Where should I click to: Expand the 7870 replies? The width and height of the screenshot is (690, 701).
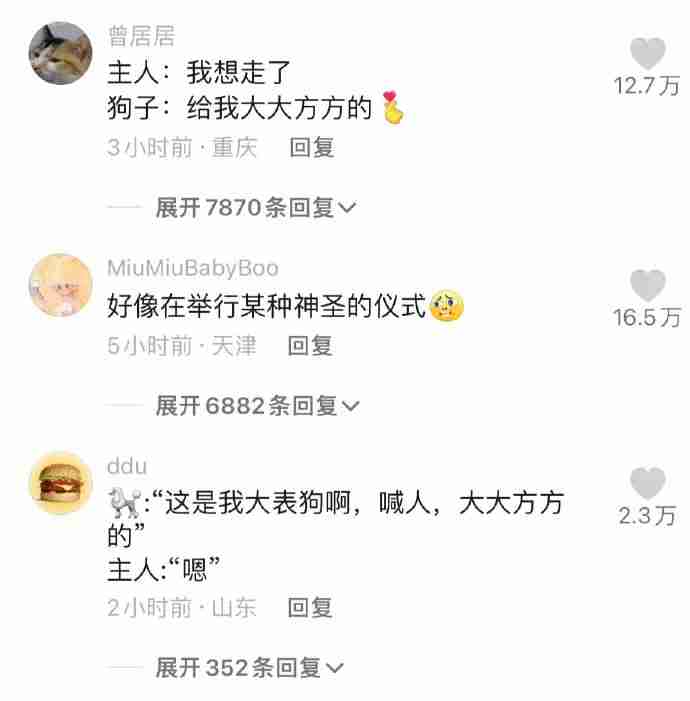coord(255,207)
